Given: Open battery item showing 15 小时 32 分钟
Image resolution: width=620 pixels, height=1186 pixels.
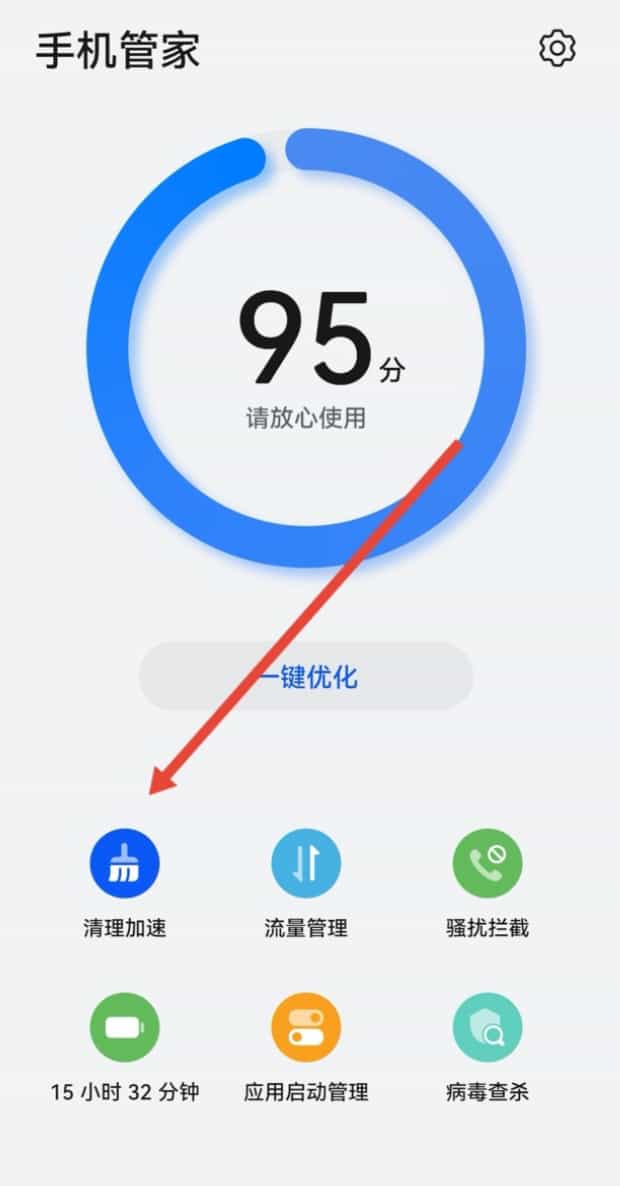Looking at the screenshot, I should click(124, 1027).
